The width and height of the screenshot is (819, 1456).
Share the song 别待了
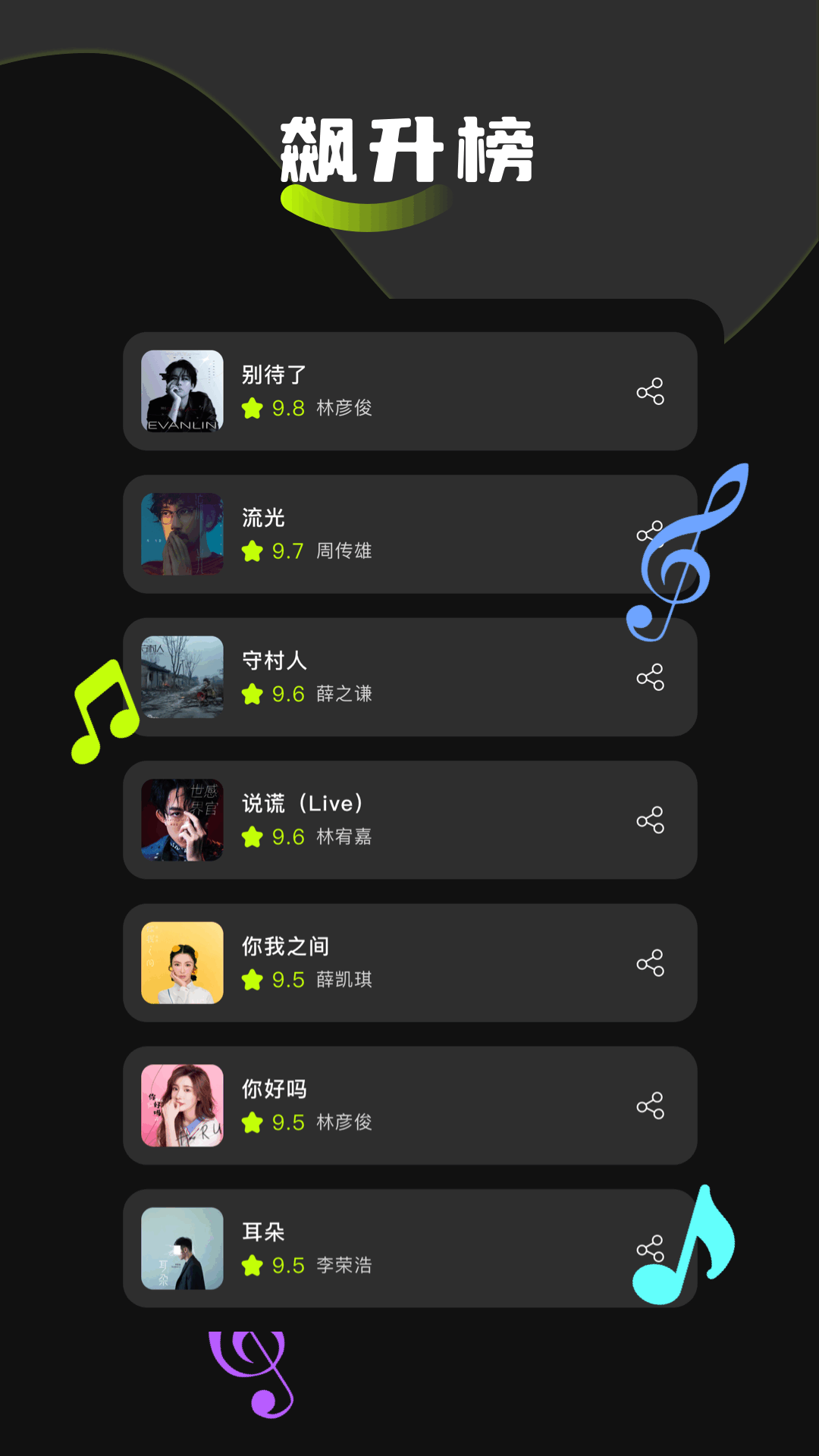[x=650, y=391]
